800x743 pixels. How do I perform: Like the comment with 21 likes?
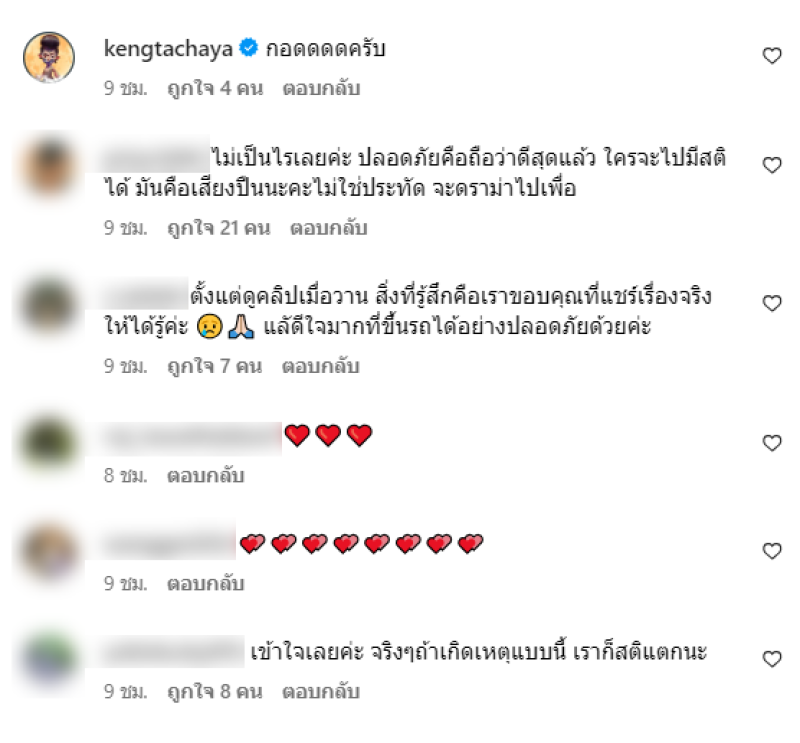(772, 165)
